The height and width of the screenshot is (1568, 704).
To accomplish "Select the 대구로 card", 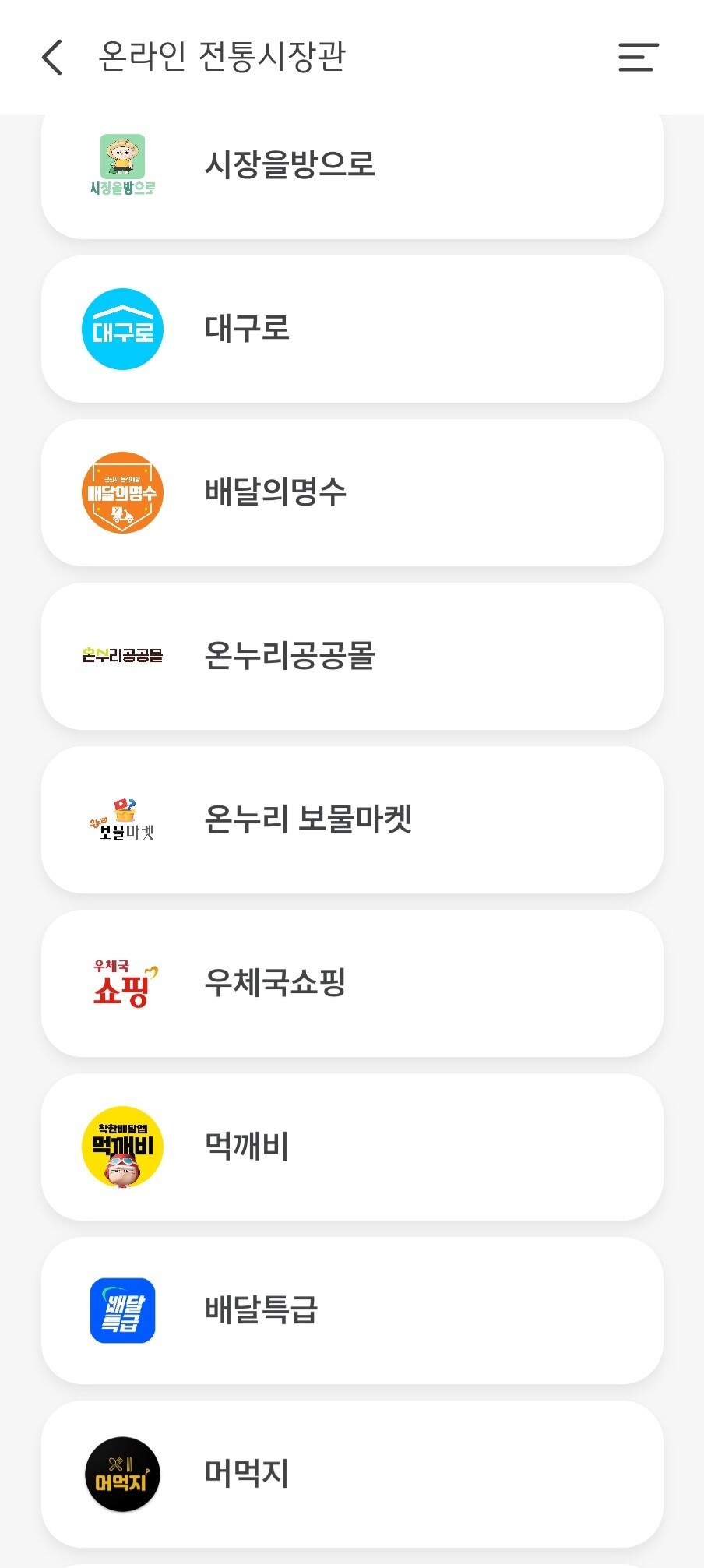I will 352,329.
